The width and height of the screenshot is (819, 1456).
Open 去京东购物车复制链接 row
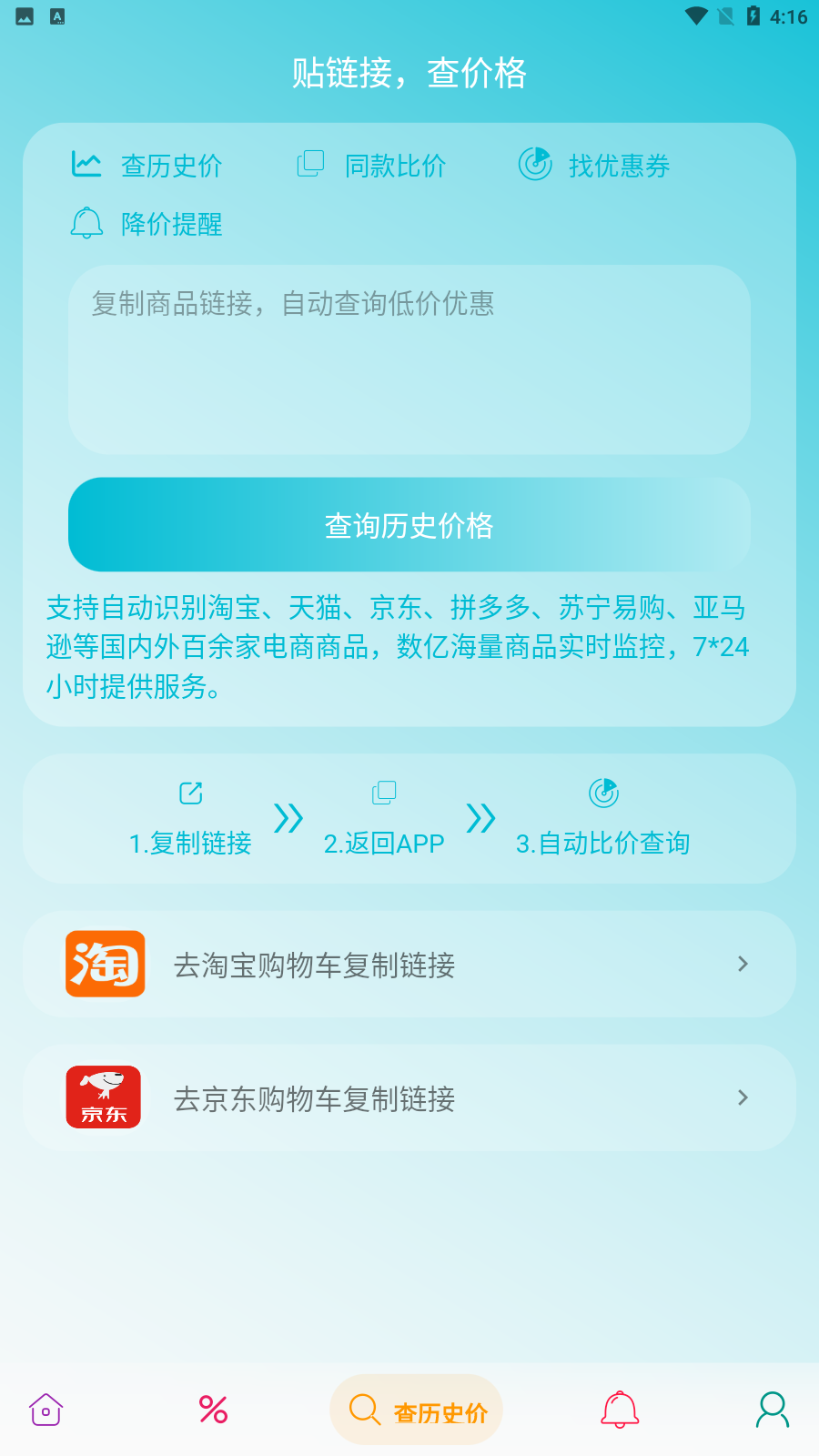click(x=409, y=1098)
